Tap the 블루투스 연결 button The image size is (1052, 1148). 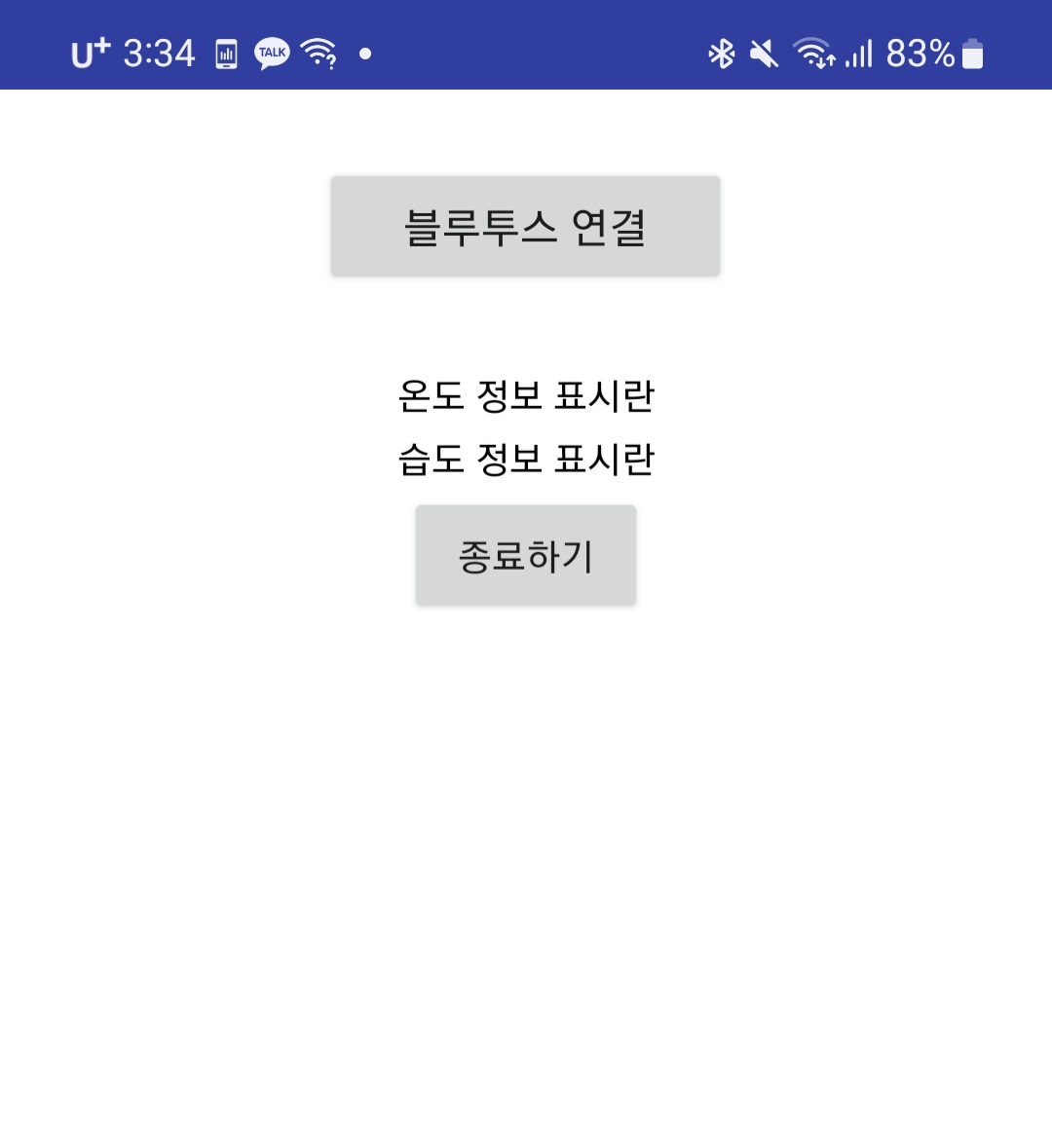tap(525, 227)
